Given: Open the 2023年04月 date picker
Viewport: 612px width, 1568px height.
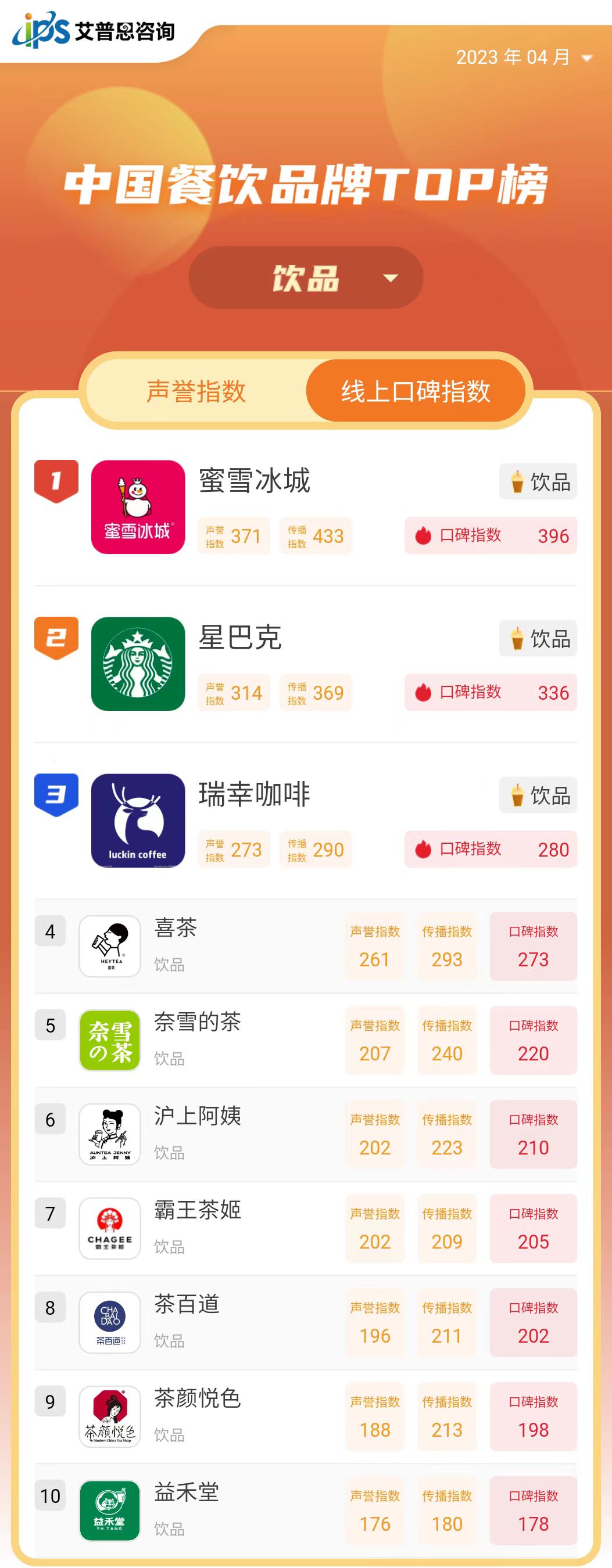Looking at the screenshot, I should pos(523,57).
